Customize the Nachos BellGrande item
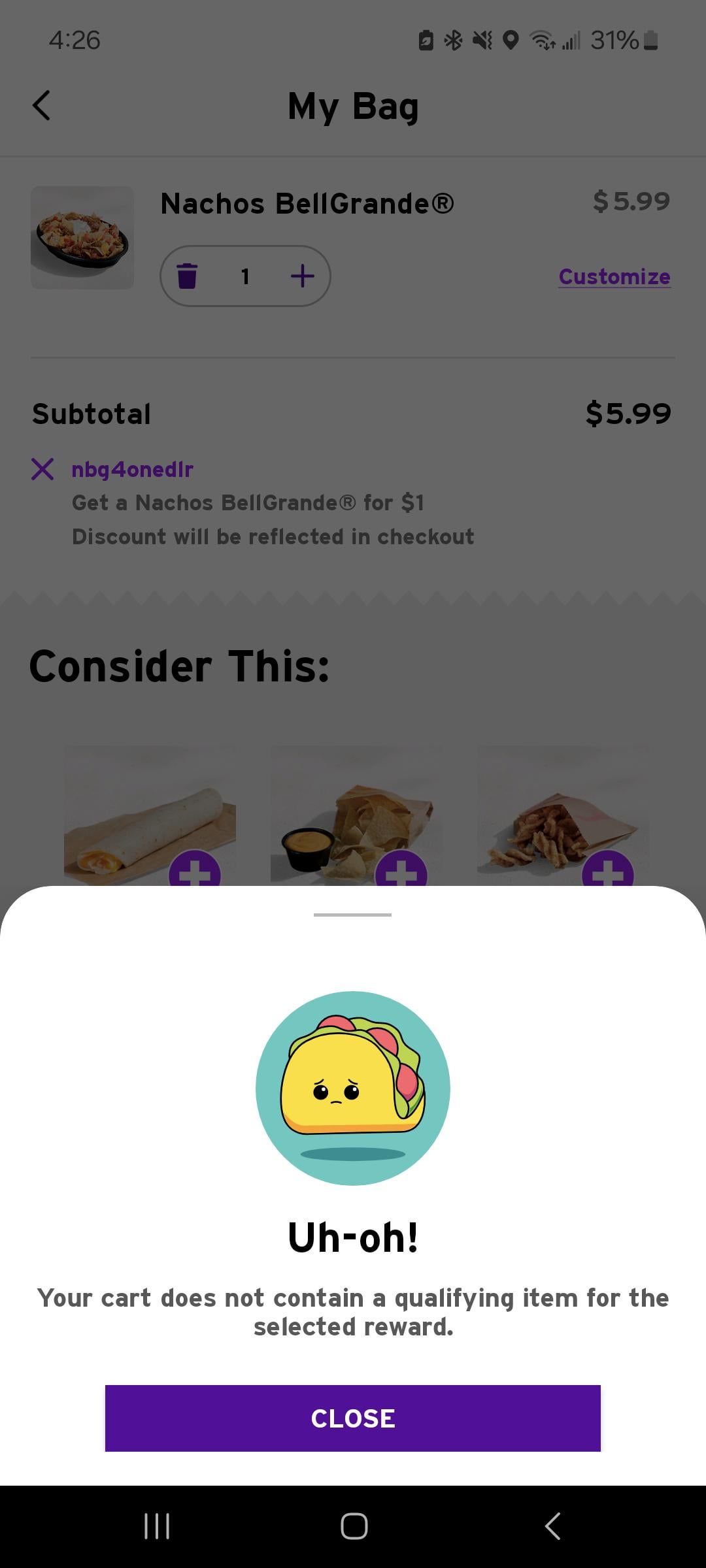The image size is (706, 1568). click(614, 276)
